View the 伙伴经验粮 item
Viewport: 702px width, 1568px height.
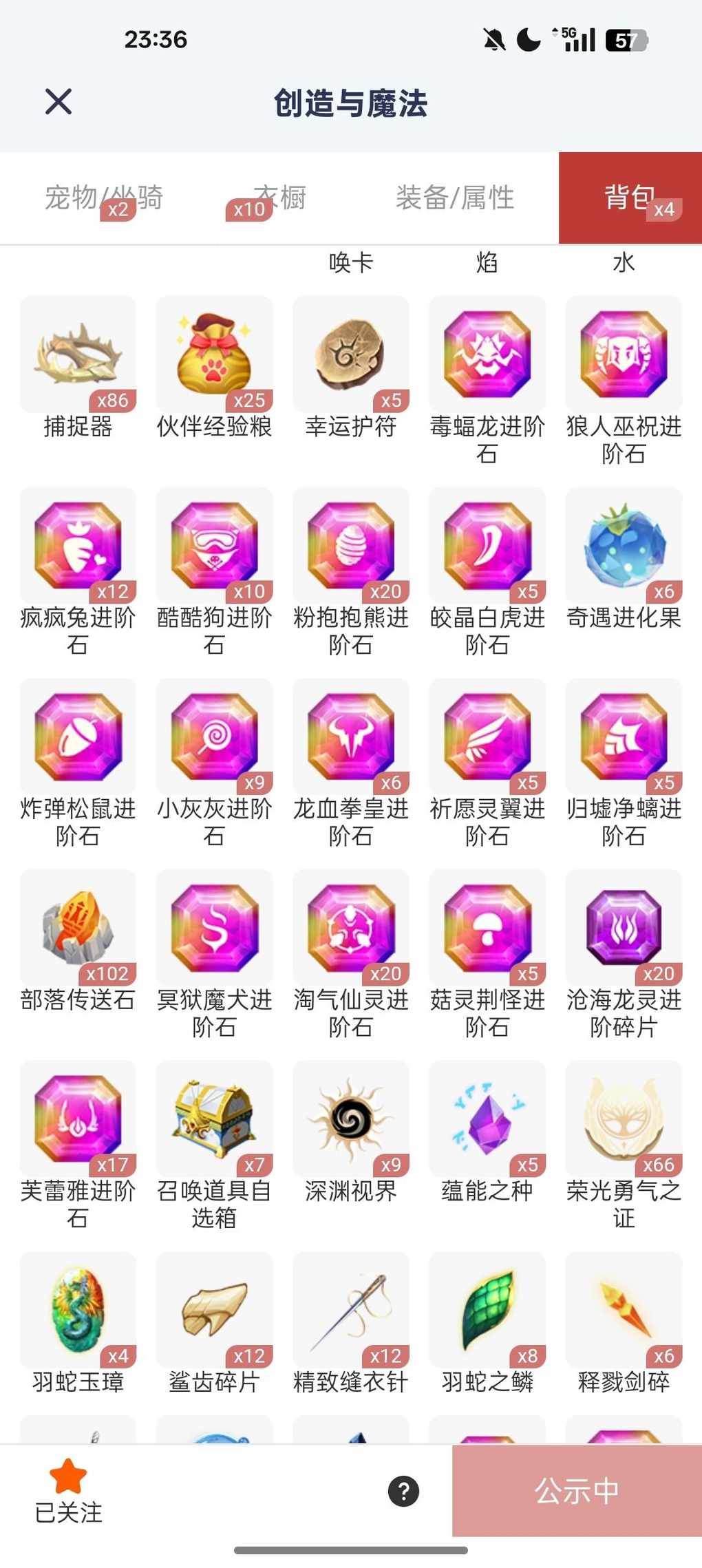tap(214, 355)
